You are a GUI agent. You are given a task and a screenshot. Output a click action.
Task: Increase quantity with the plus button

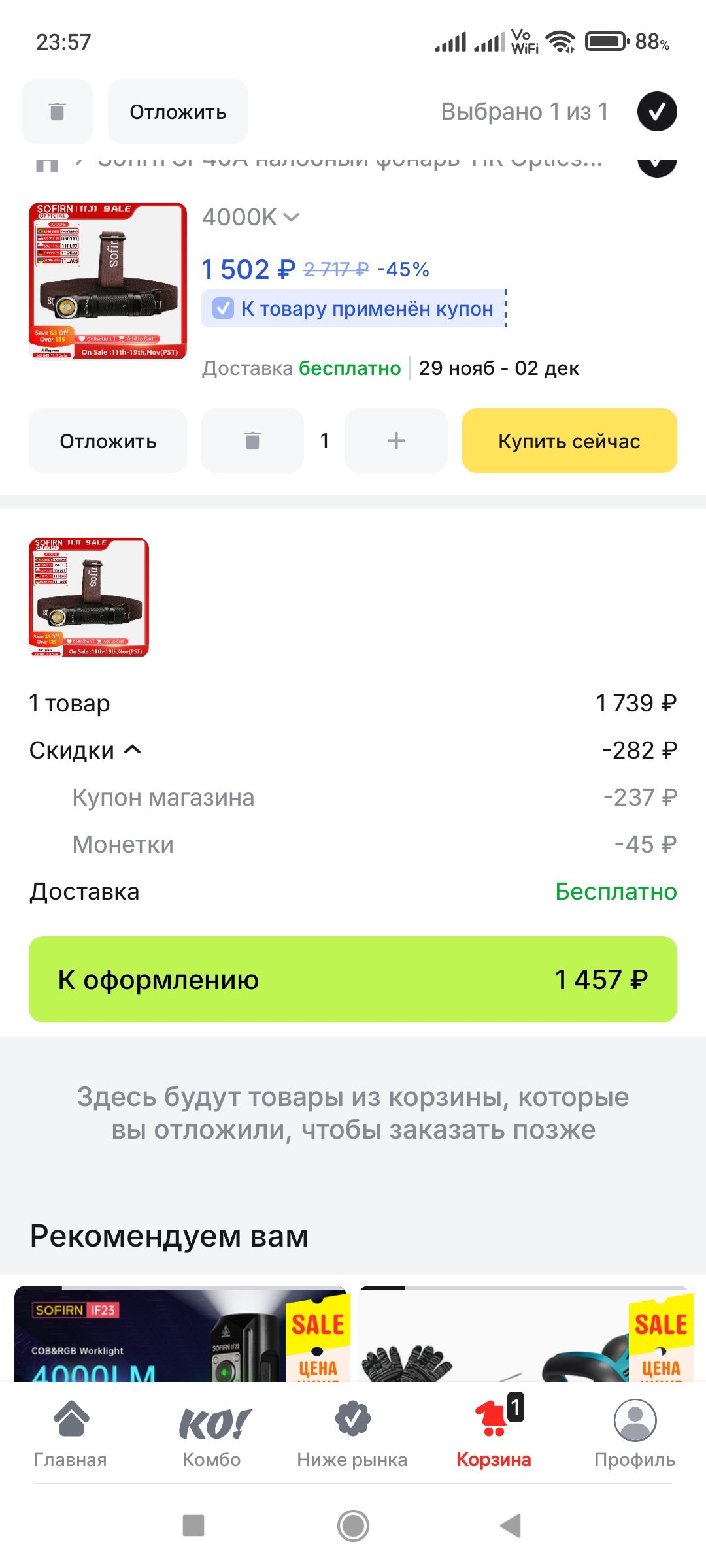pos(396,441)
